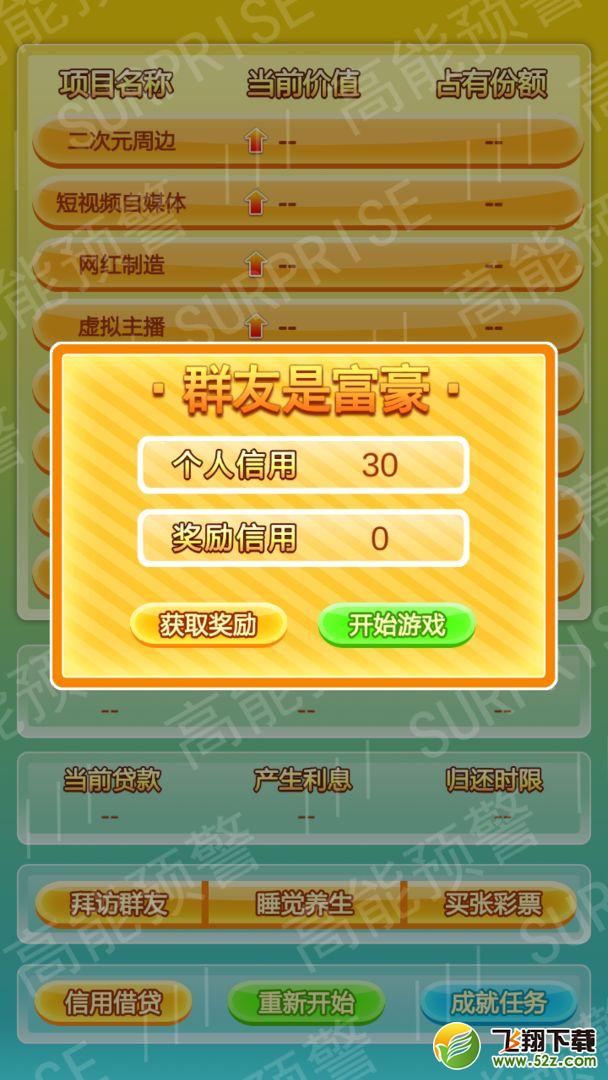Start the game with 开始游戏

(x=397, y=625)
